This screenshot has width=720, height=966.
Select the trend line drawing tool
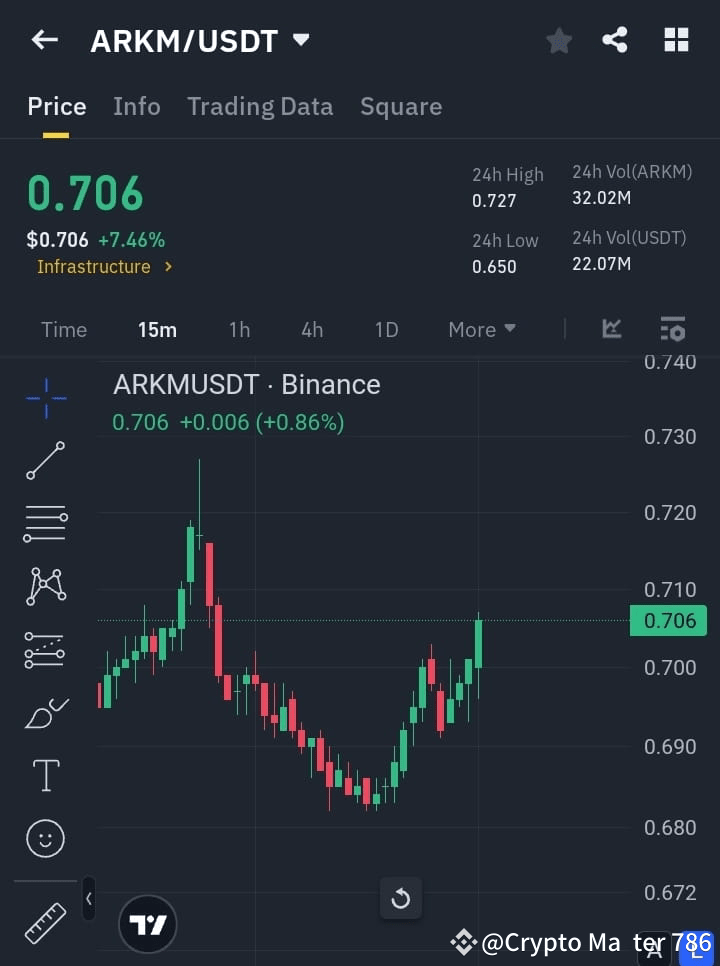pyautogui.click(x=45, y=461)
